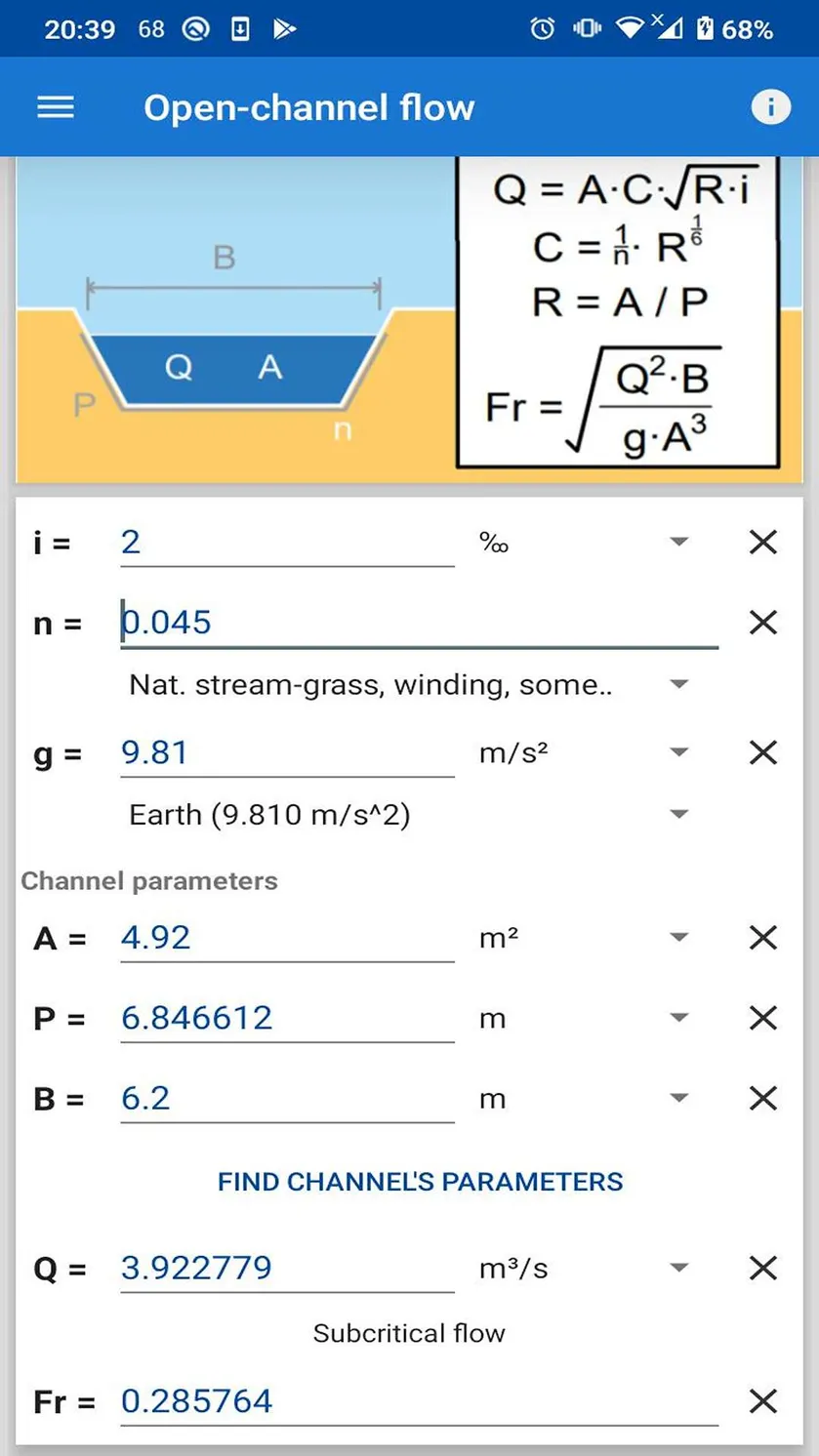Tap FIND CHANNEL'S PARAMETERS button
The height and width of the screenshot is (1456, 819).
click(x=420, y=1182)
